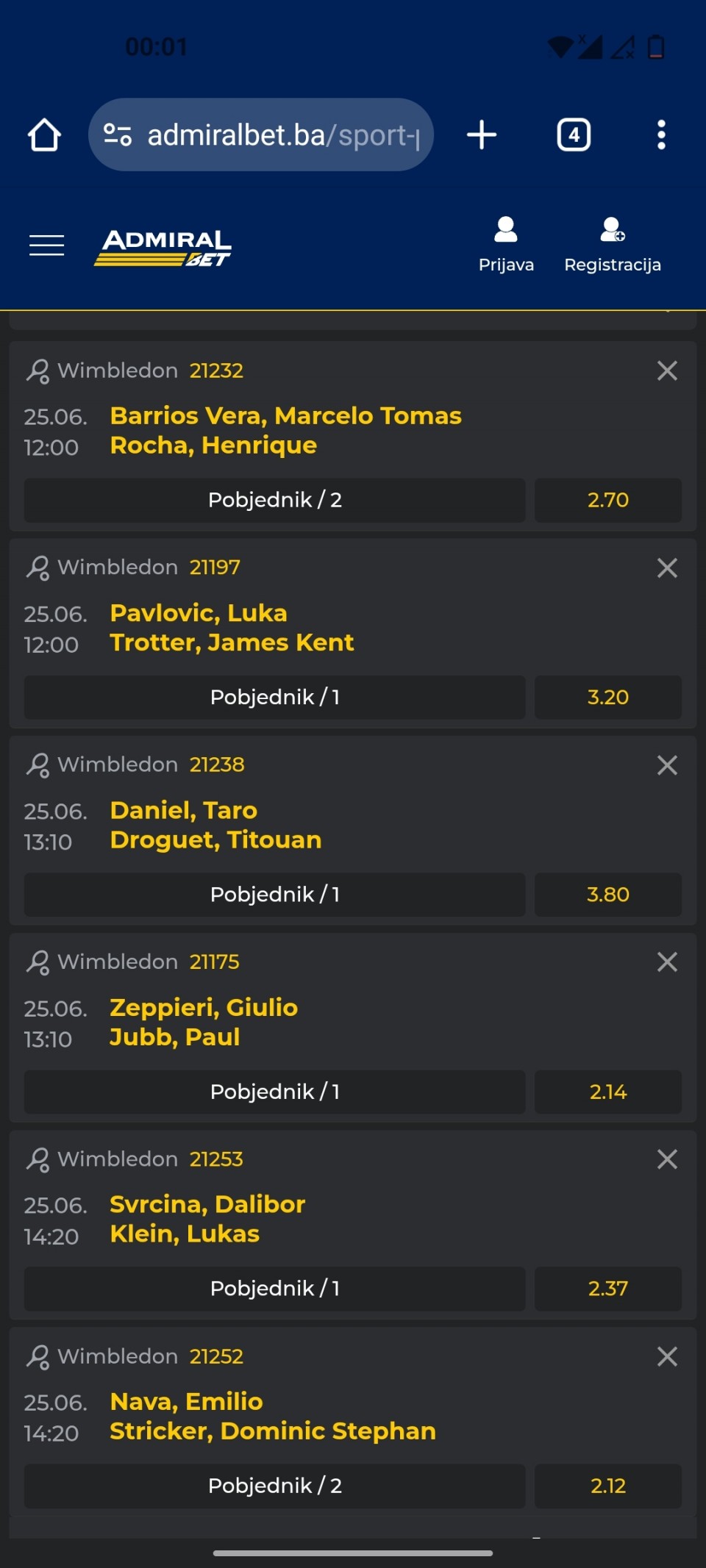
Task: Remove the Daniel vs Droguet bet
Action: [x=667, y=765]
